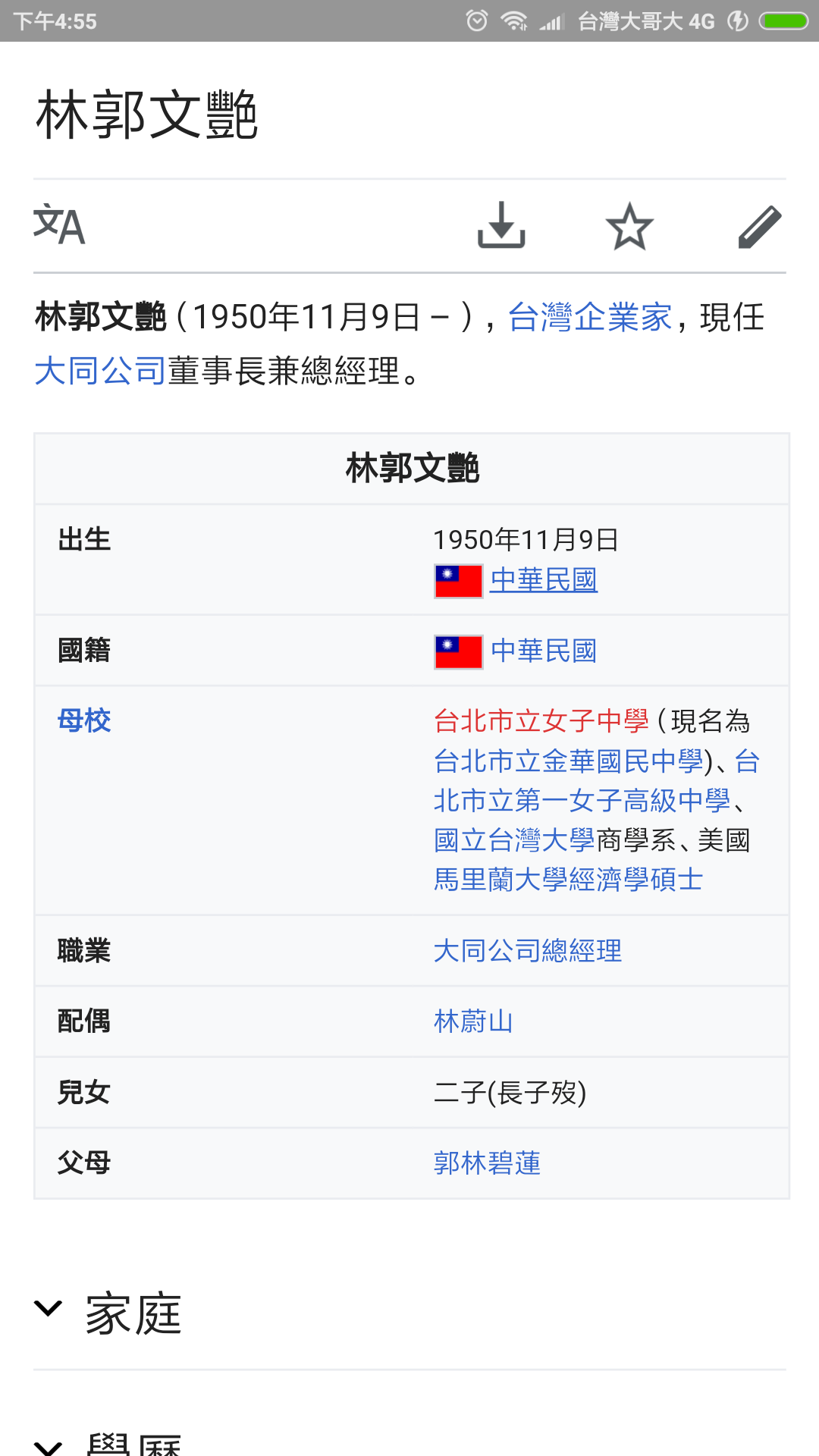Image resolution: width=819 pixels, height=1456 pixels.
Task: Click the ROC flag next to 出生
Action: click(x=457, y=579)
